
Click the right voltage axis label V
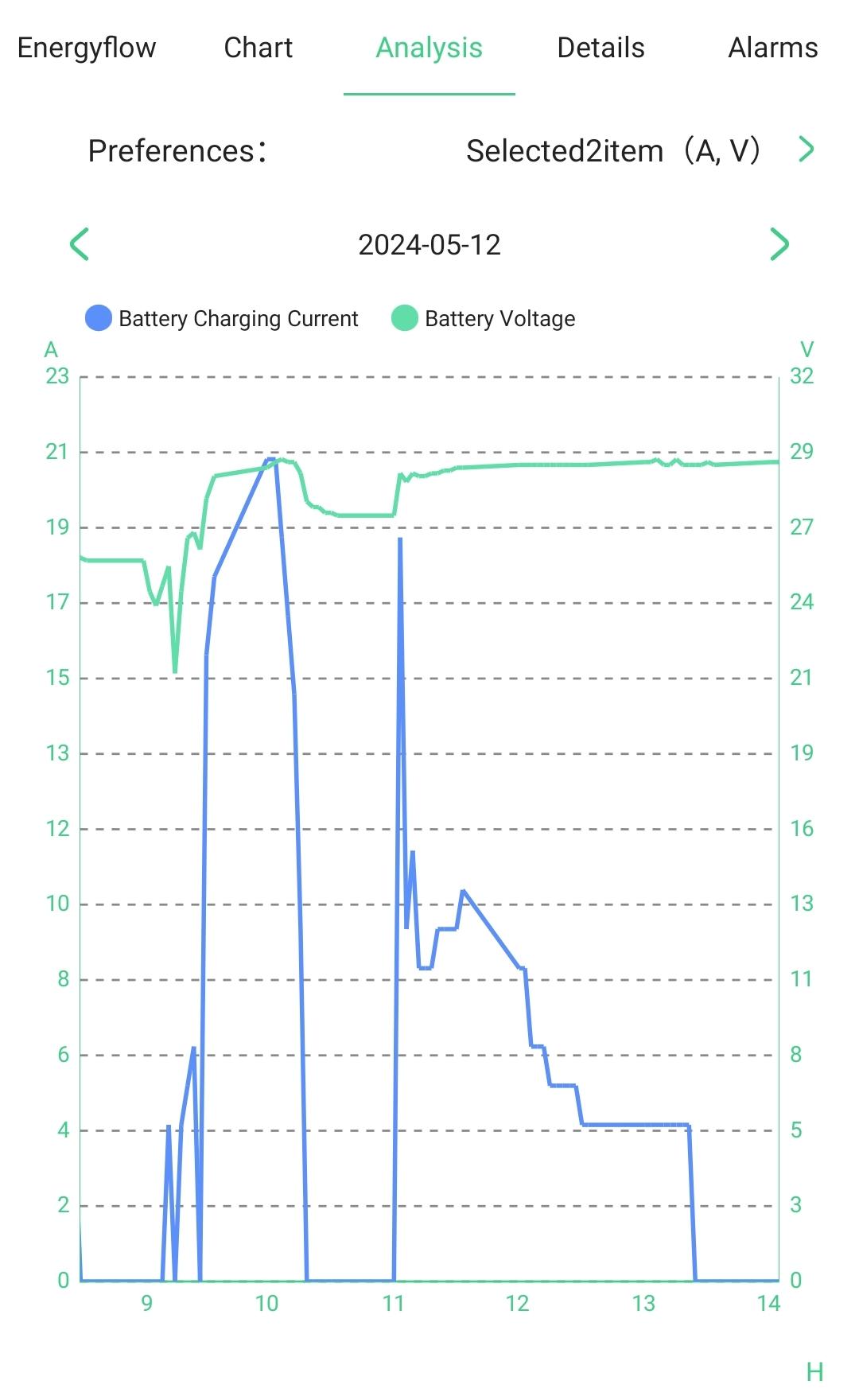pyautogui.click(x=808, y=348)
